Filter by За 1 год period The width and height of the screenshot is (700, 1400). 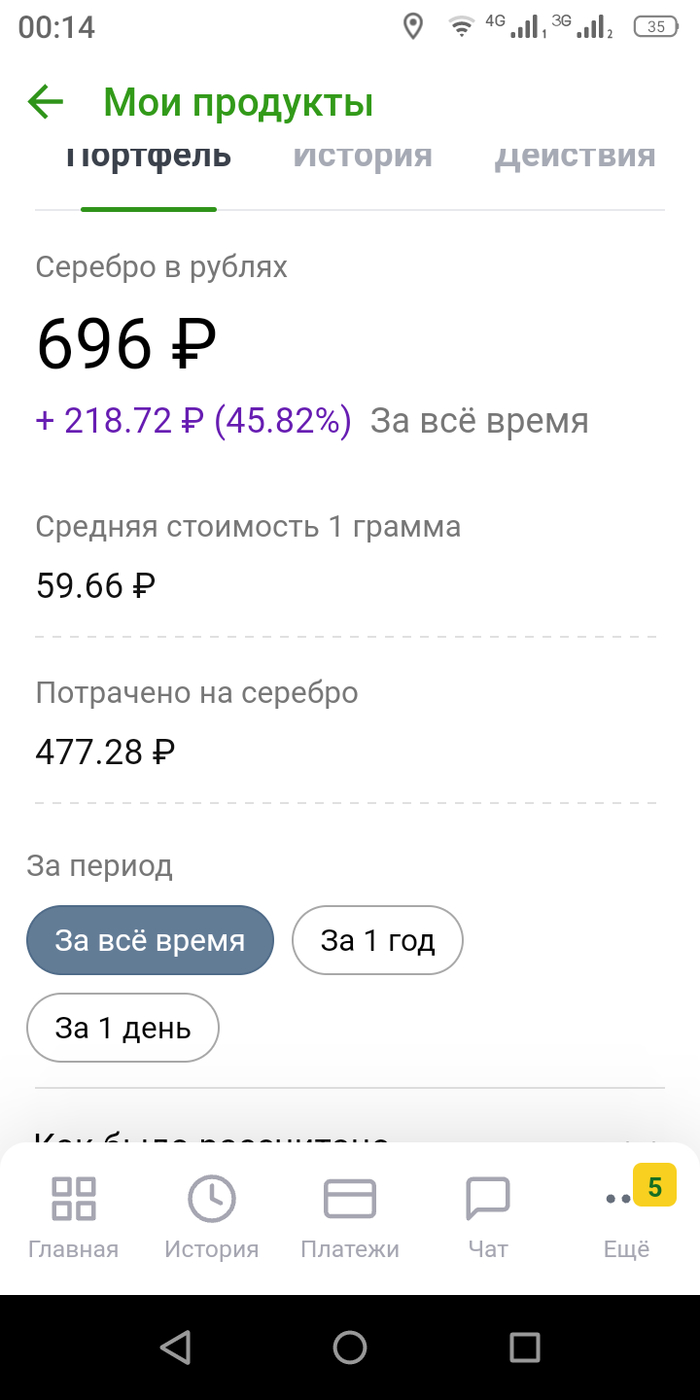(377, 940)
